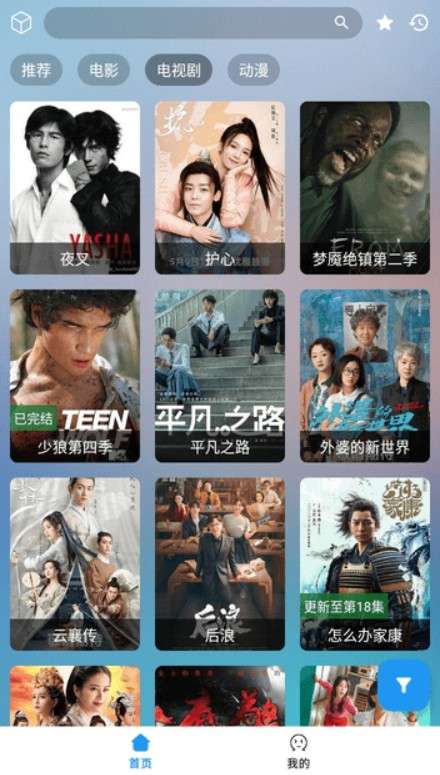Tap the cube icon in the top corner
The image size is (440, 775).
(21, 23)
